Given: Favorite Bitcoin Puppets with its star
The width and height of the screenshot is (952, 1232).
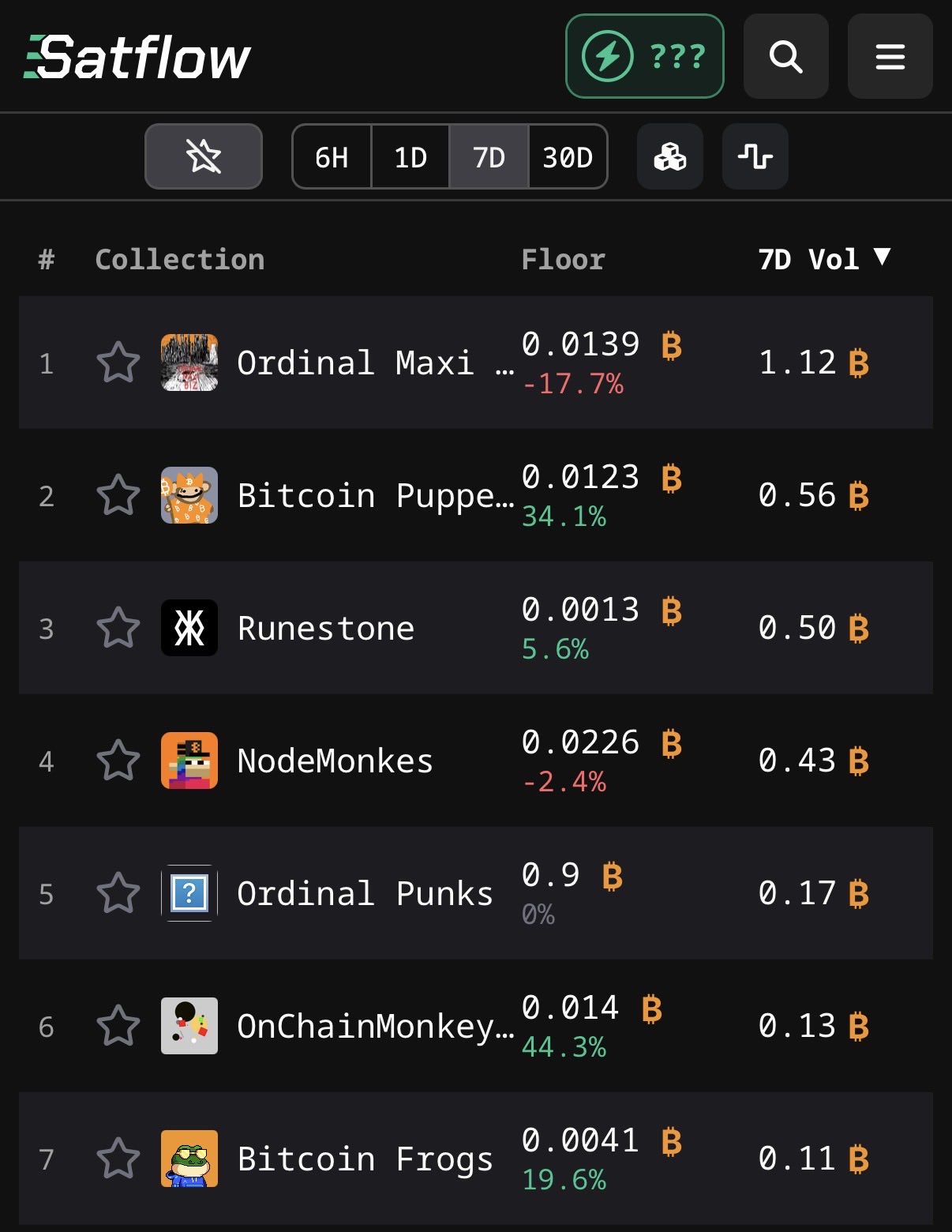Looking at the screenshot, I should click(118, 496).
